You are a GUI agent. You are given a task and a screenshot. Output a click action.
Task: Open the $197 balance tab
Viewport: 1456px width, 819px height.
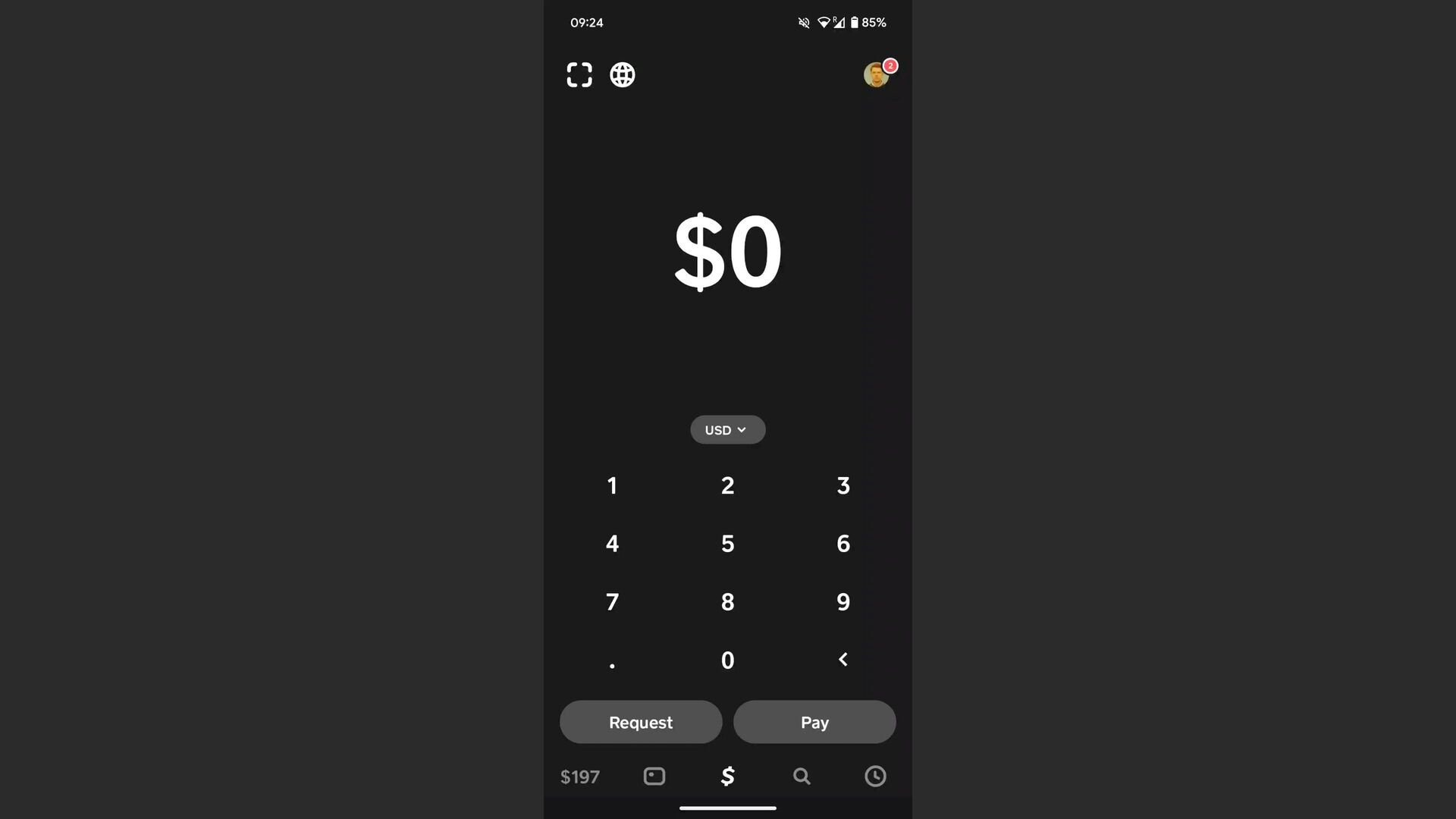(x=580, y=777)
